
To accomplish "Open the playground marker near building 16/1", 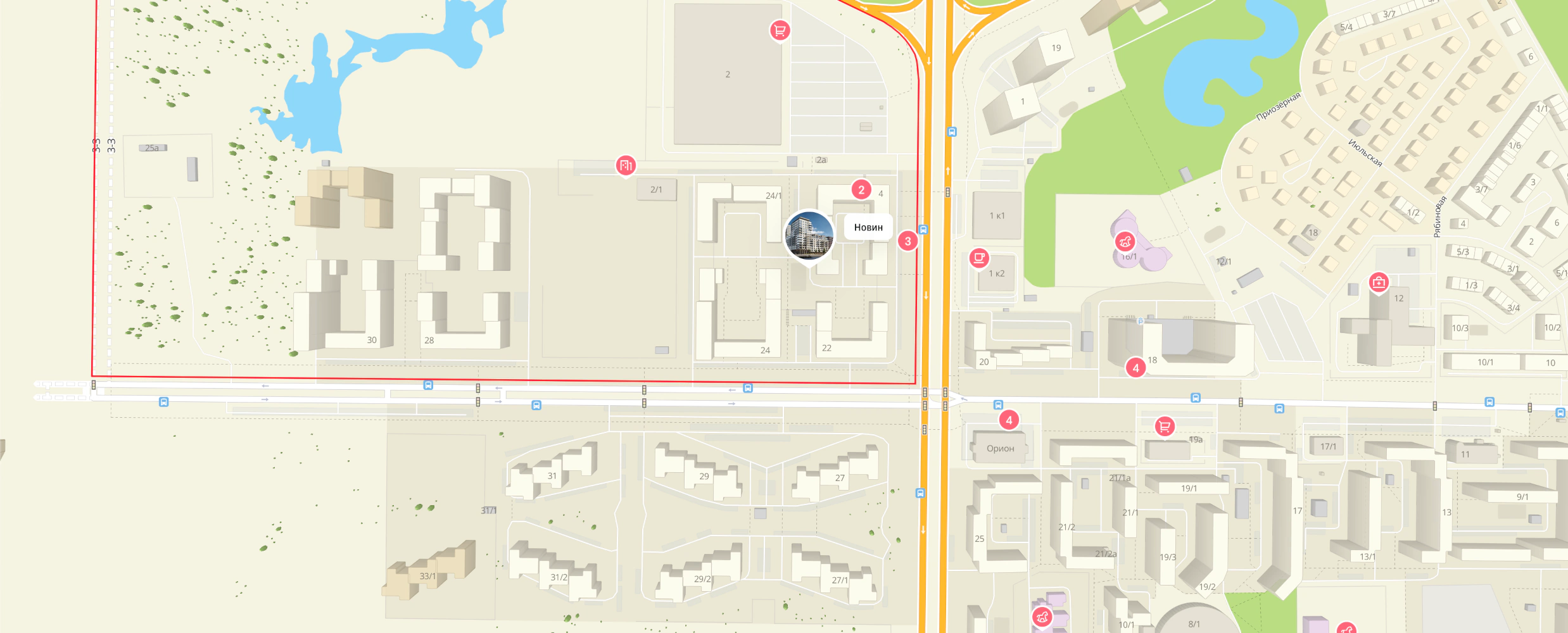I will [x=1125, y=241].
